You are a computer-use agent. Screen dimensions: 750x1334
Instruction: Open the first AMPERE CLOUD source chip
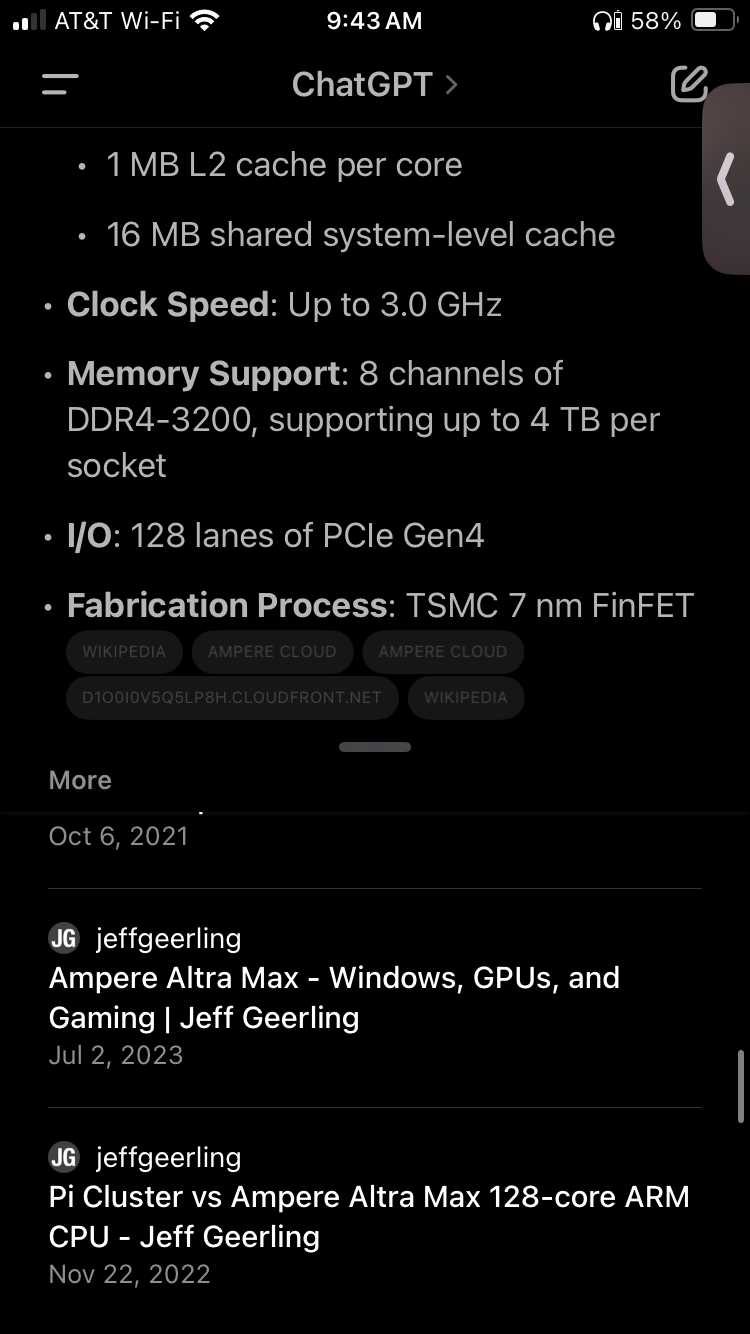coord(272,651)
